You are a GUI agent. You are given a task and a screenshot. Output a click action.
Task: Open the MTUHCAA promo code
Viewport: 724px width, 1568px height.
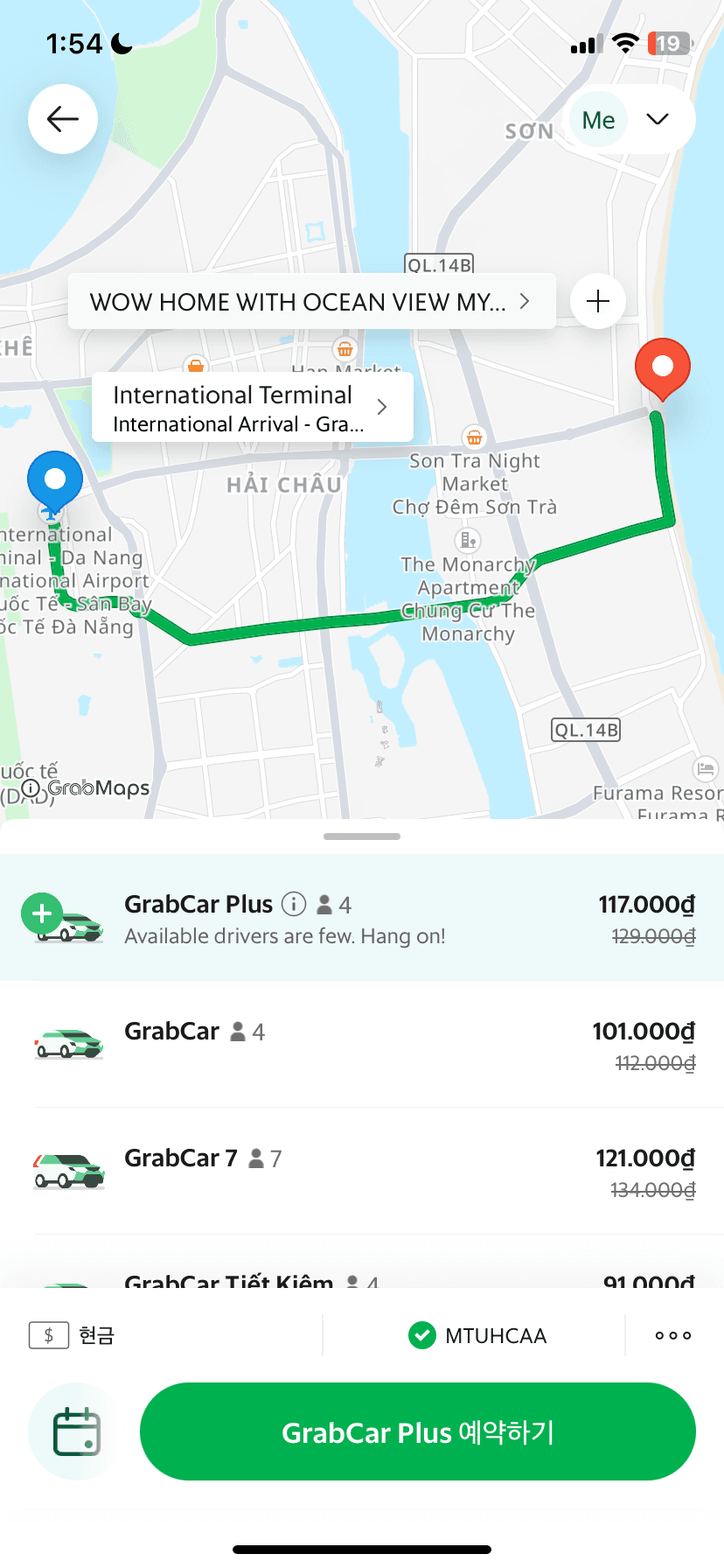click(x=477, y=1335)
